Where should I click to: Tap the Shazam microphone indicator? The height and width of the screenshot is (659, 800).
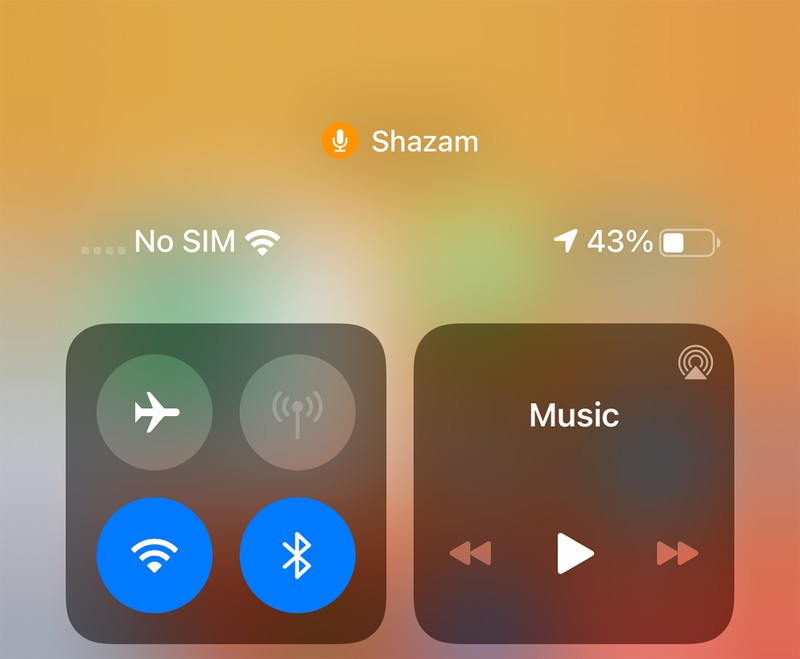[x=340, y=141]
